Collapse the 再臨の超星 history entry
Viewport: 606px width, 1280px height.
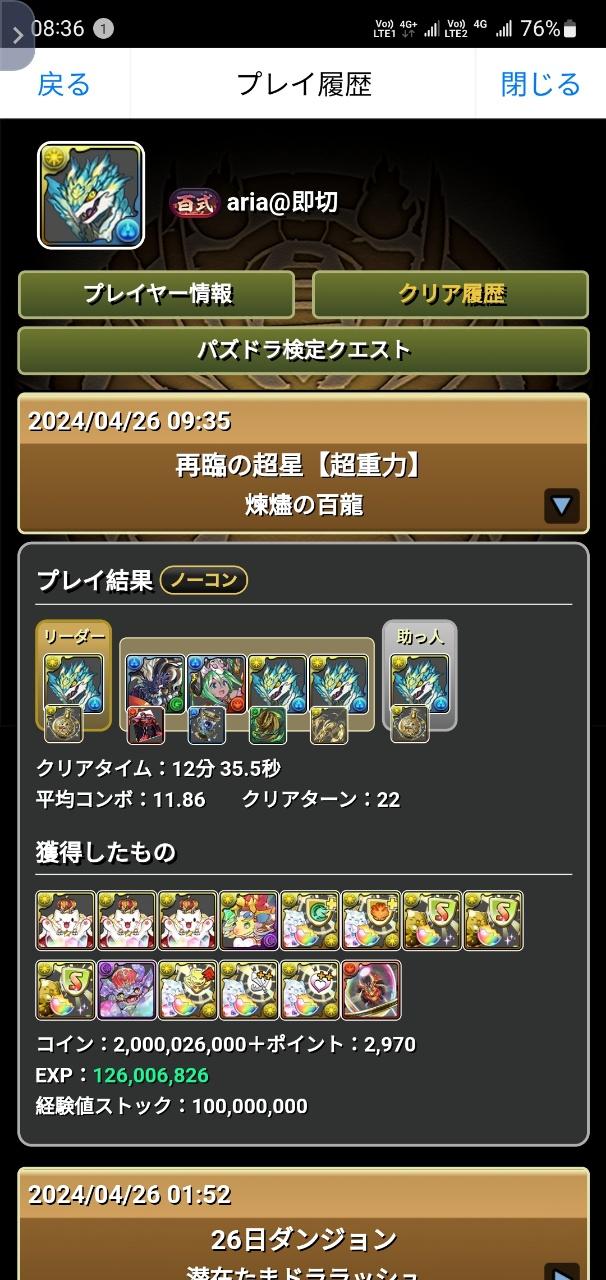pos(562,505)
